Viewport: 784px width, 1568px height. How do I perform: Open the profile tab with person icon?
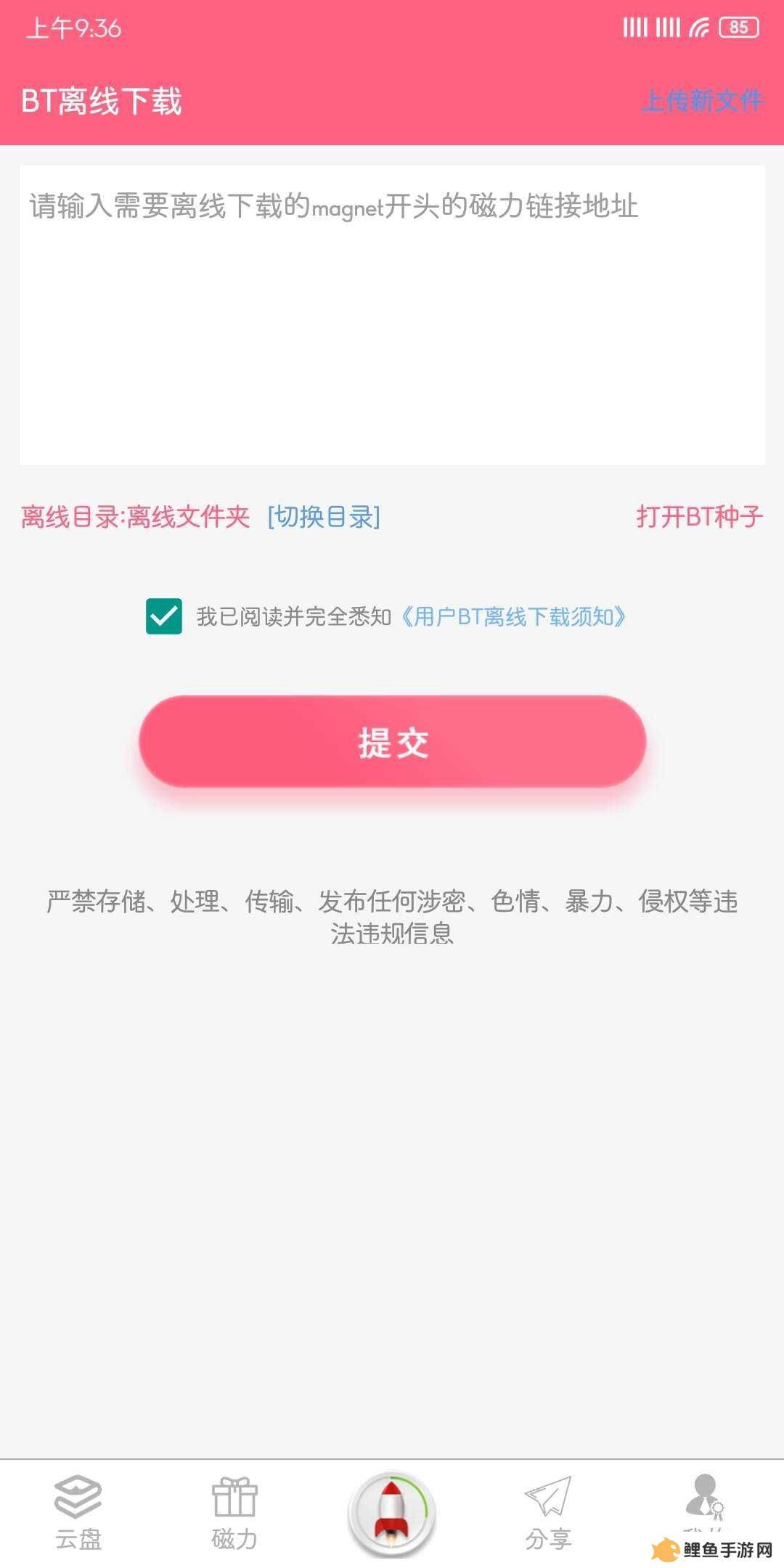tap(704, 1503)
